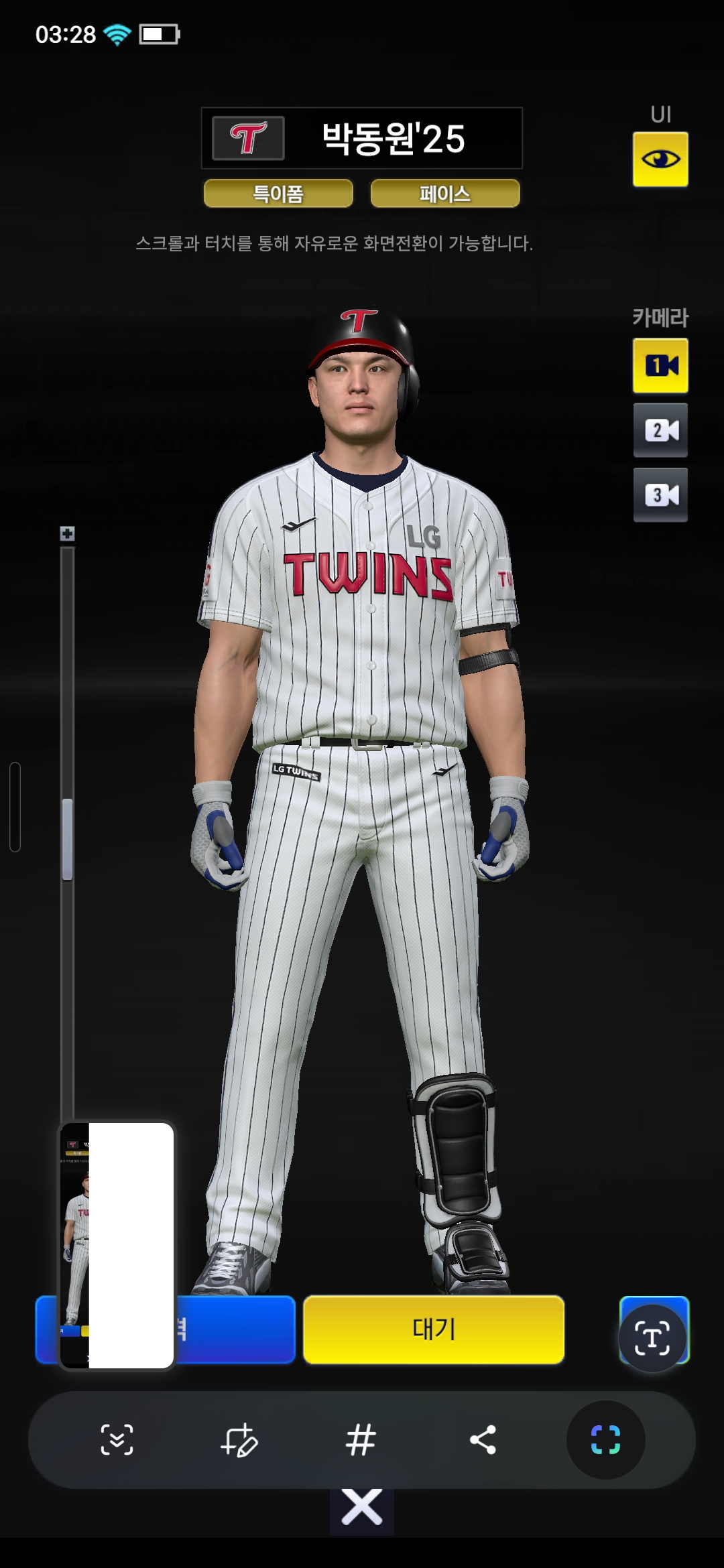Extract text with the T recognition button
The width and height of the screenshot is (724, 1568).
pyautogui.click(x=652, y=1338)
